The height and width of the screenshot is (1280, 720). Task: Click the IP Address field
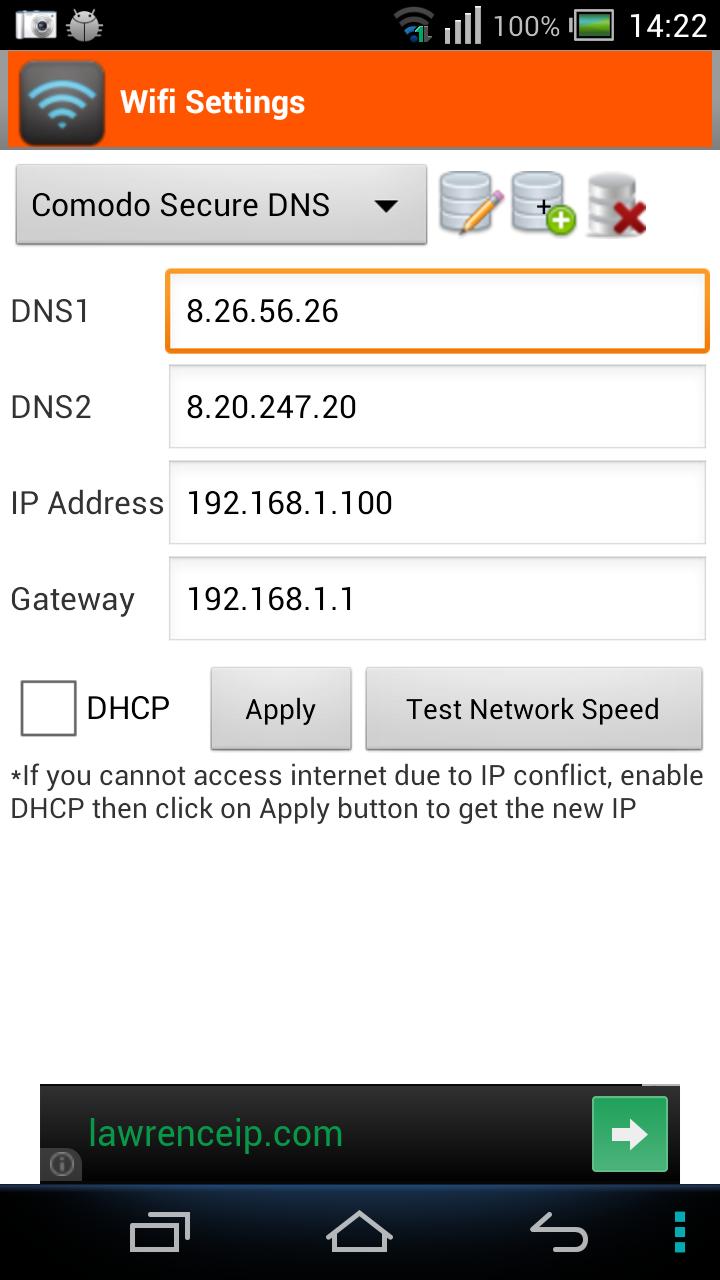pos(436,502)
